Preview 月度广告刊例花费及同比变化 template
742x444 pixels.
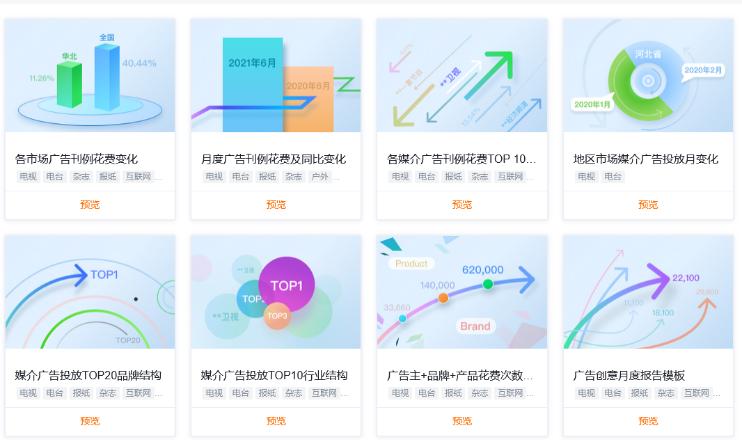coord(276,205)
